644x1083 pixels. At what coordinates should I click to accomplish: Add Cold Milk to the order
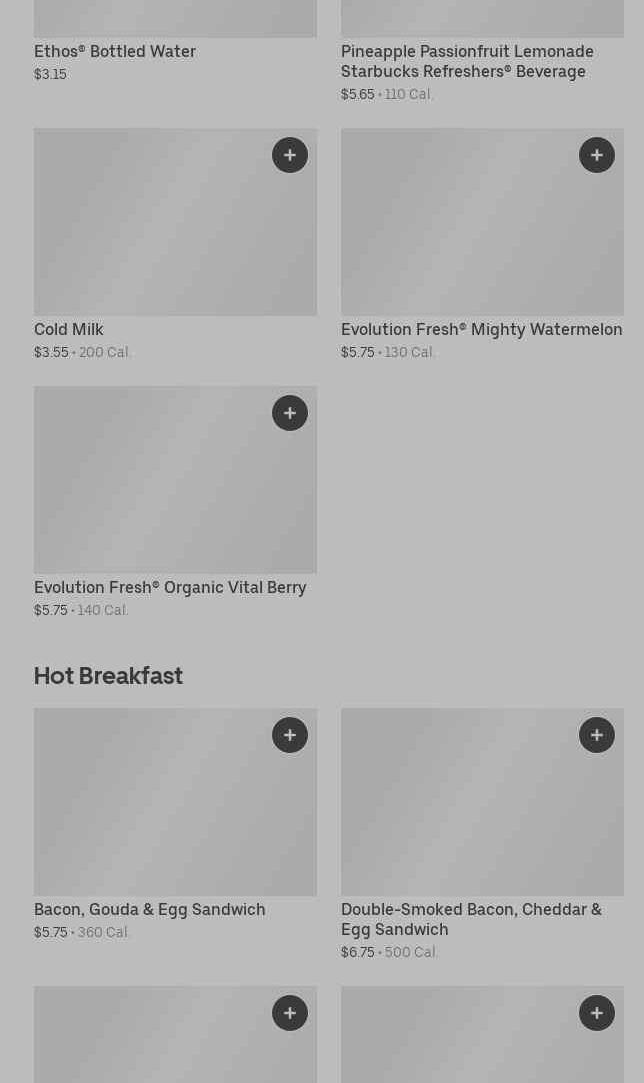point(290,155)
